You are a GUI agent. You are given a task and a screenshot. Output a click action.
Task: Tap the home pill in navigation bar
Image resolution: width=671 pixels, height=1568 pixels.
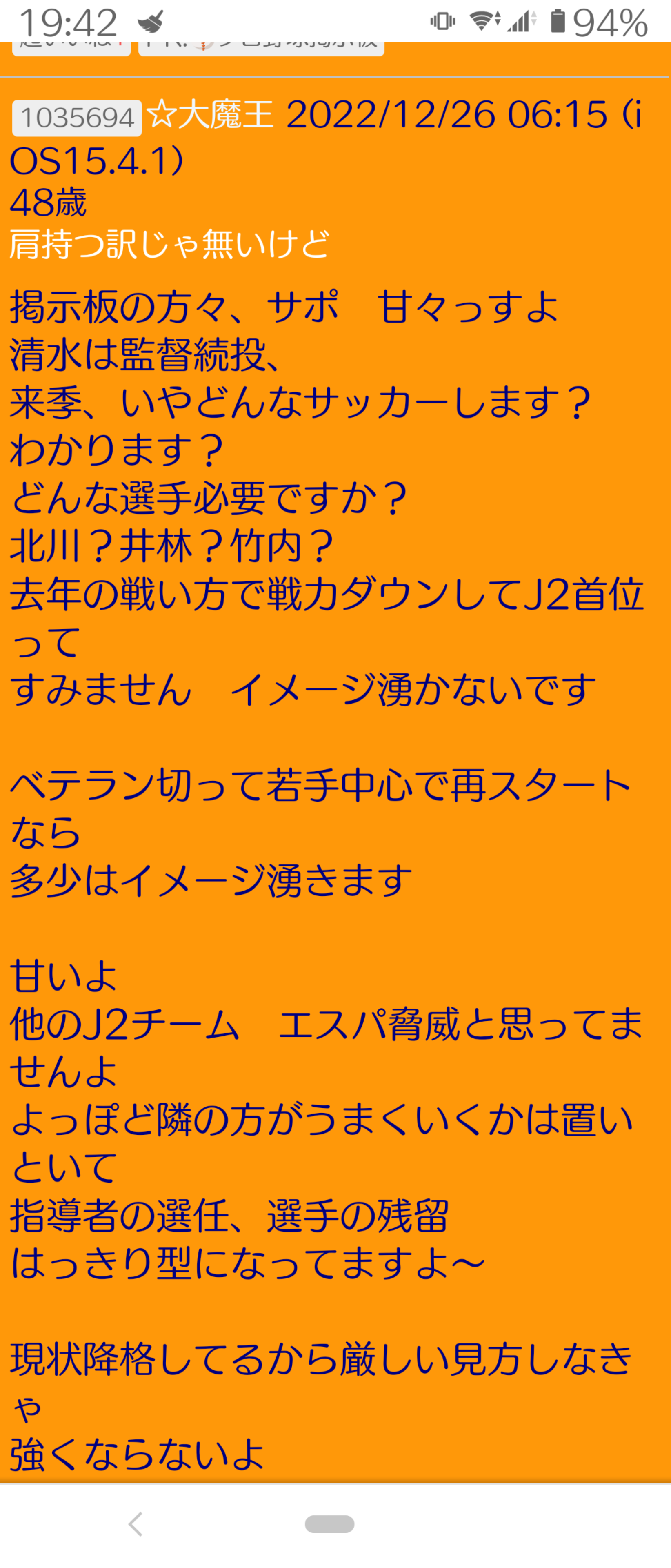click(x=329, y=1523)
